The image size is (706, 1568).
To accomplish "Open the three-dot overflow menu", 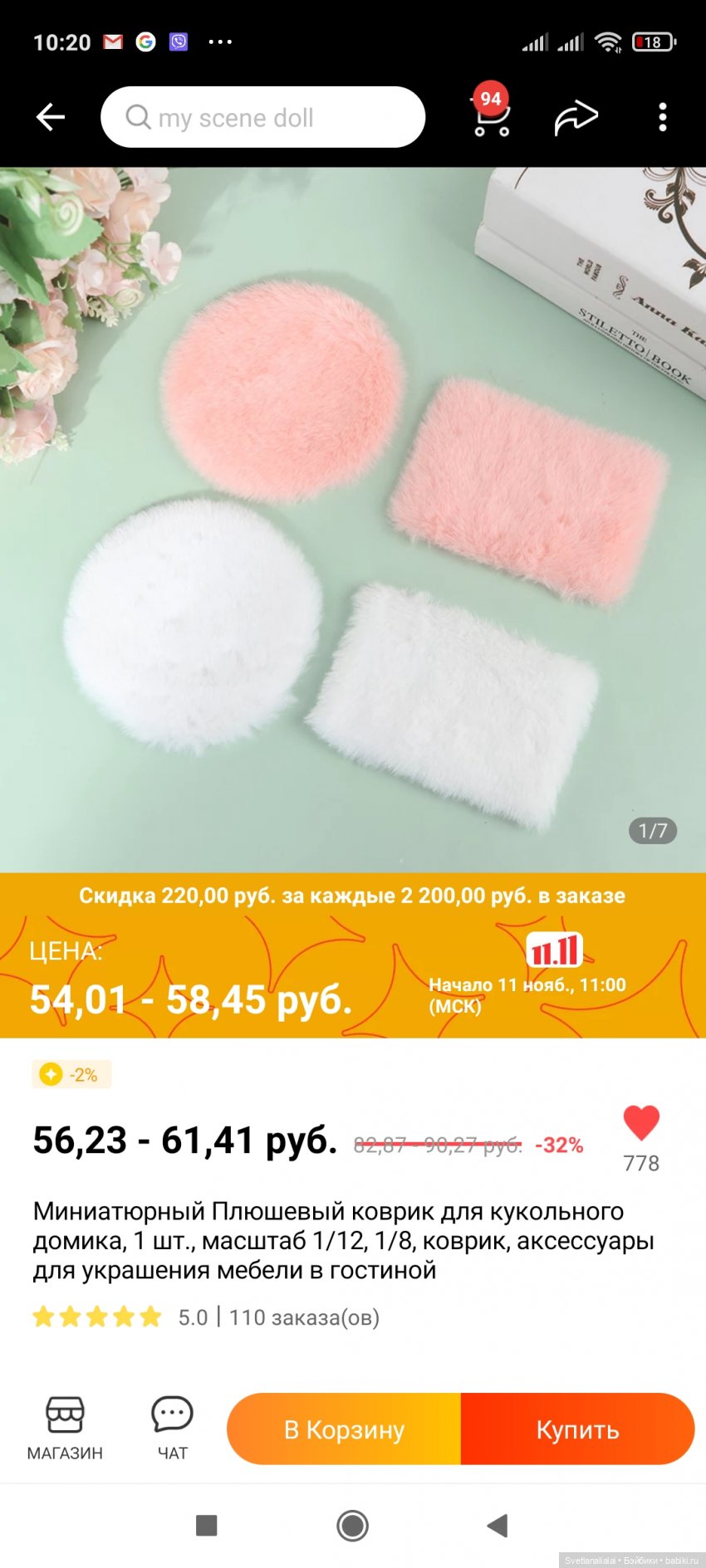I will (x=662, y=117).
